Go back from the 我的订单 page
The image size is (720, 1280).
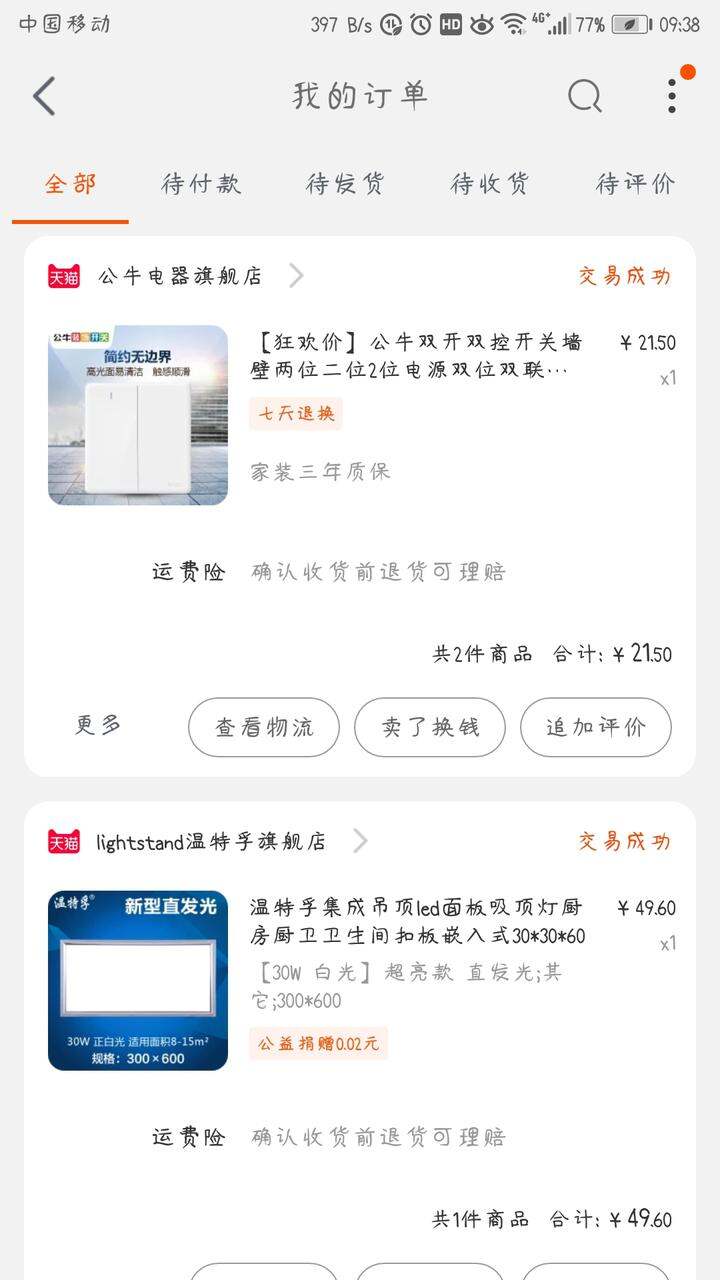(44, 96)
